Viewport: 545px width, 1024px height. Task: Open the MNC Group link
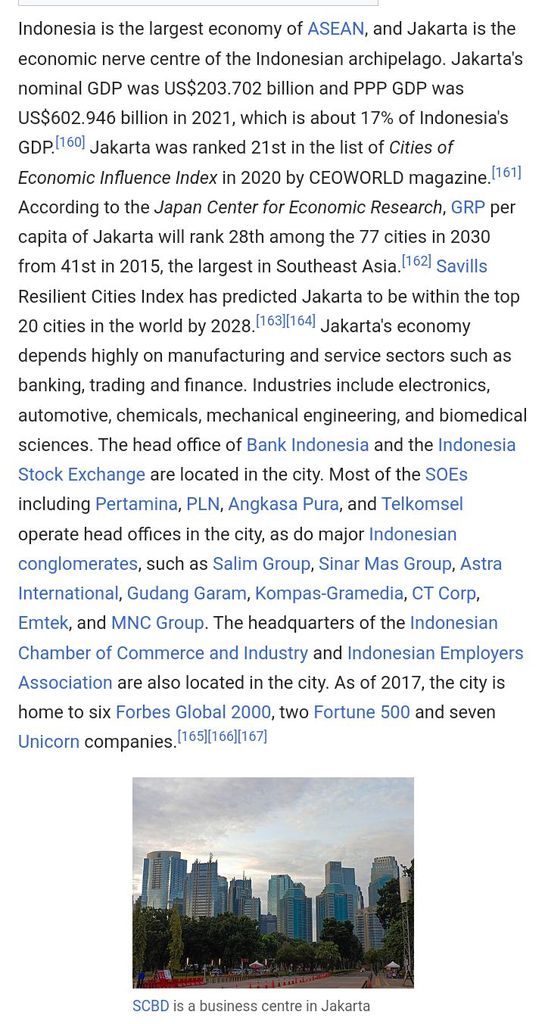(157, 623)
